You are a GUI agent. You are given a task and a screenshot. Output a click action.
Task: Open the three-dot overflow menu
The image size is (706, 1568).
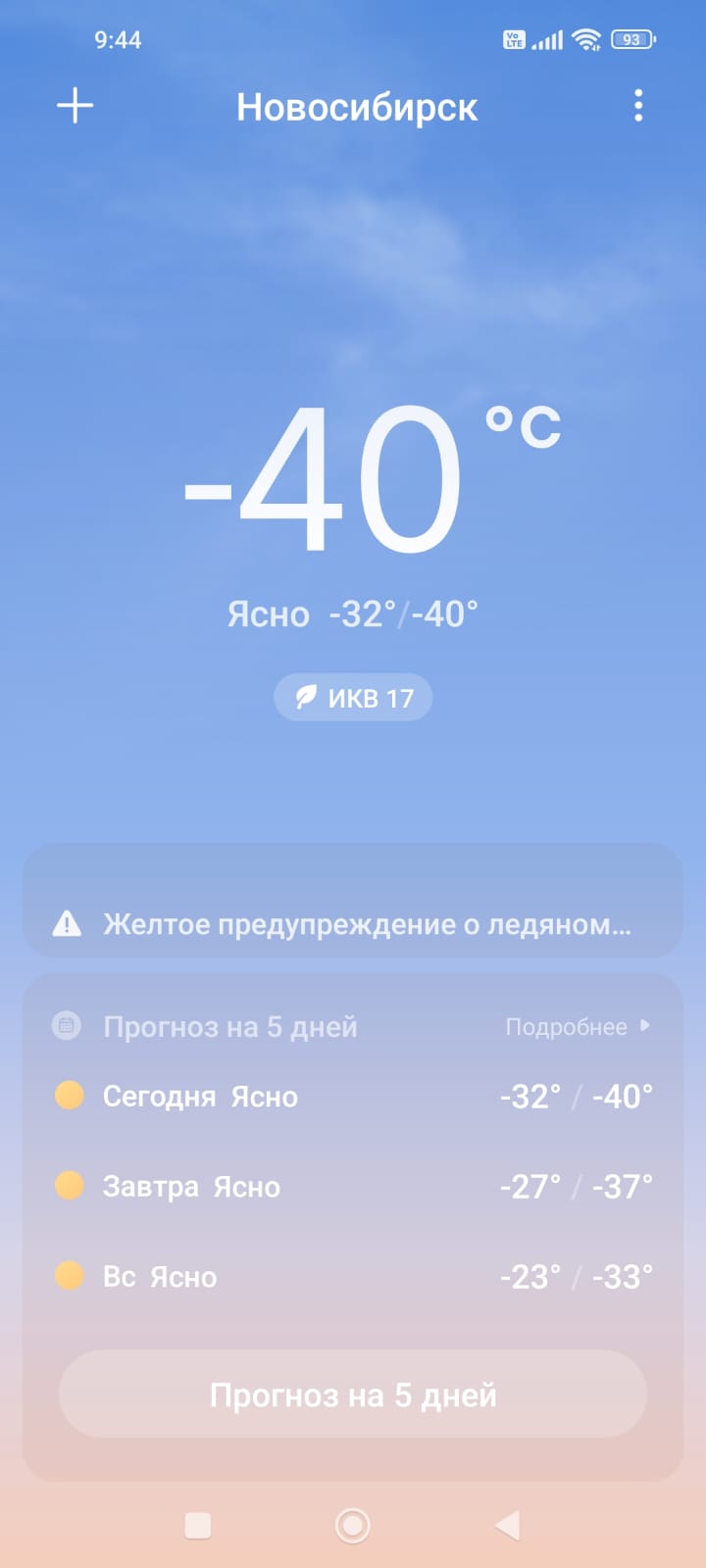(x=638, y=106)
